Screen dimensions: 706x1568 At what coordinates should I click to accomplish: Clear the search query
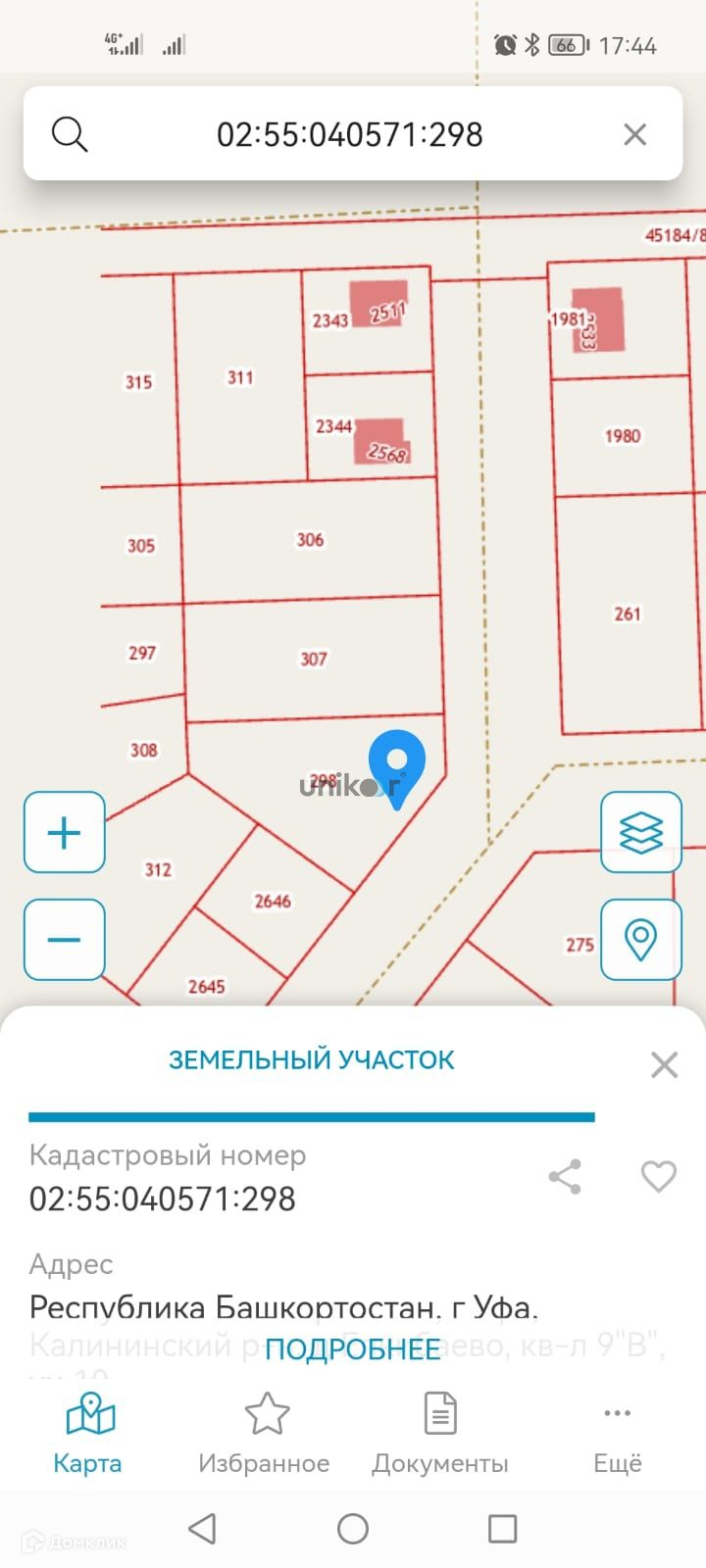click(635, 134)
